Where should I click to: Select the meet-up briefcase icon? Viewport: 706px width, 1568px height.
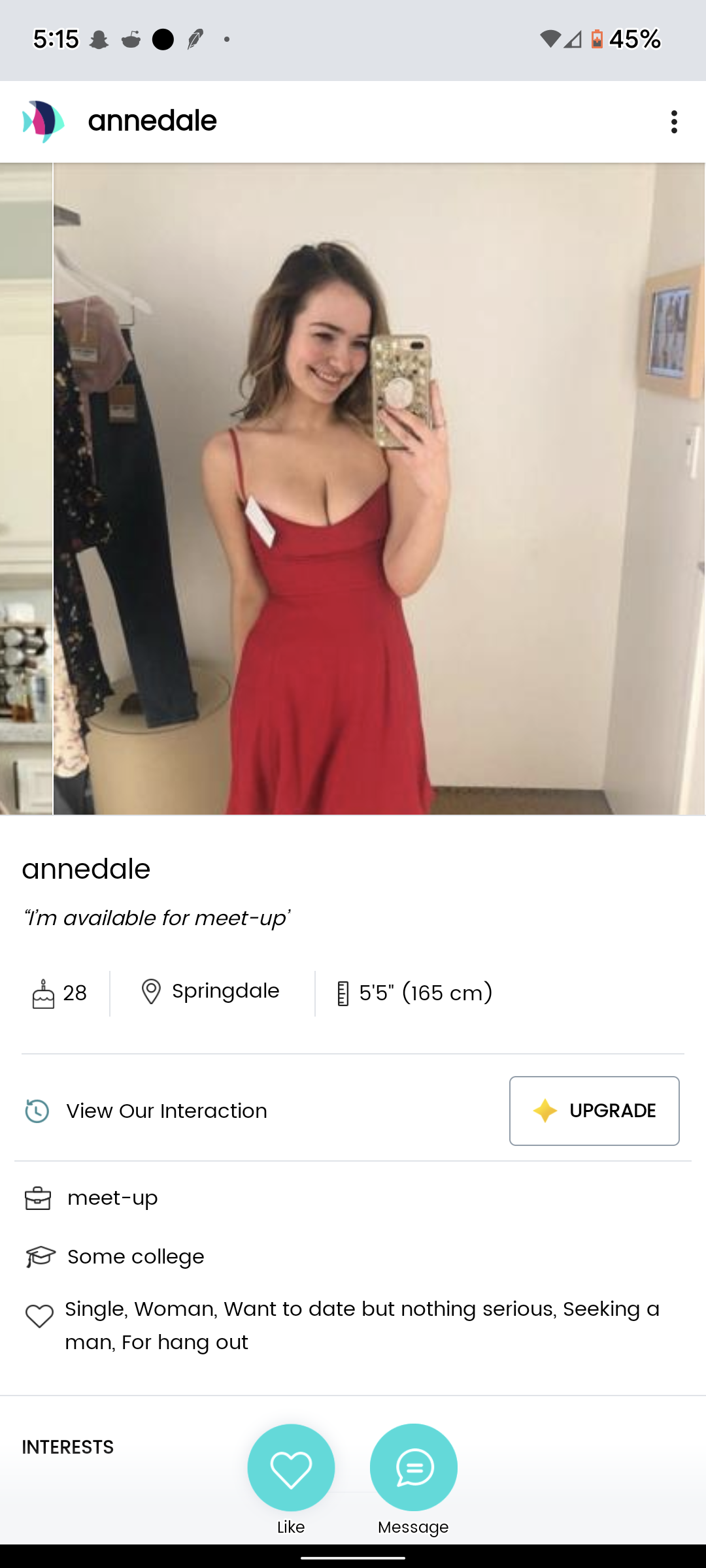coord(38,1198)
